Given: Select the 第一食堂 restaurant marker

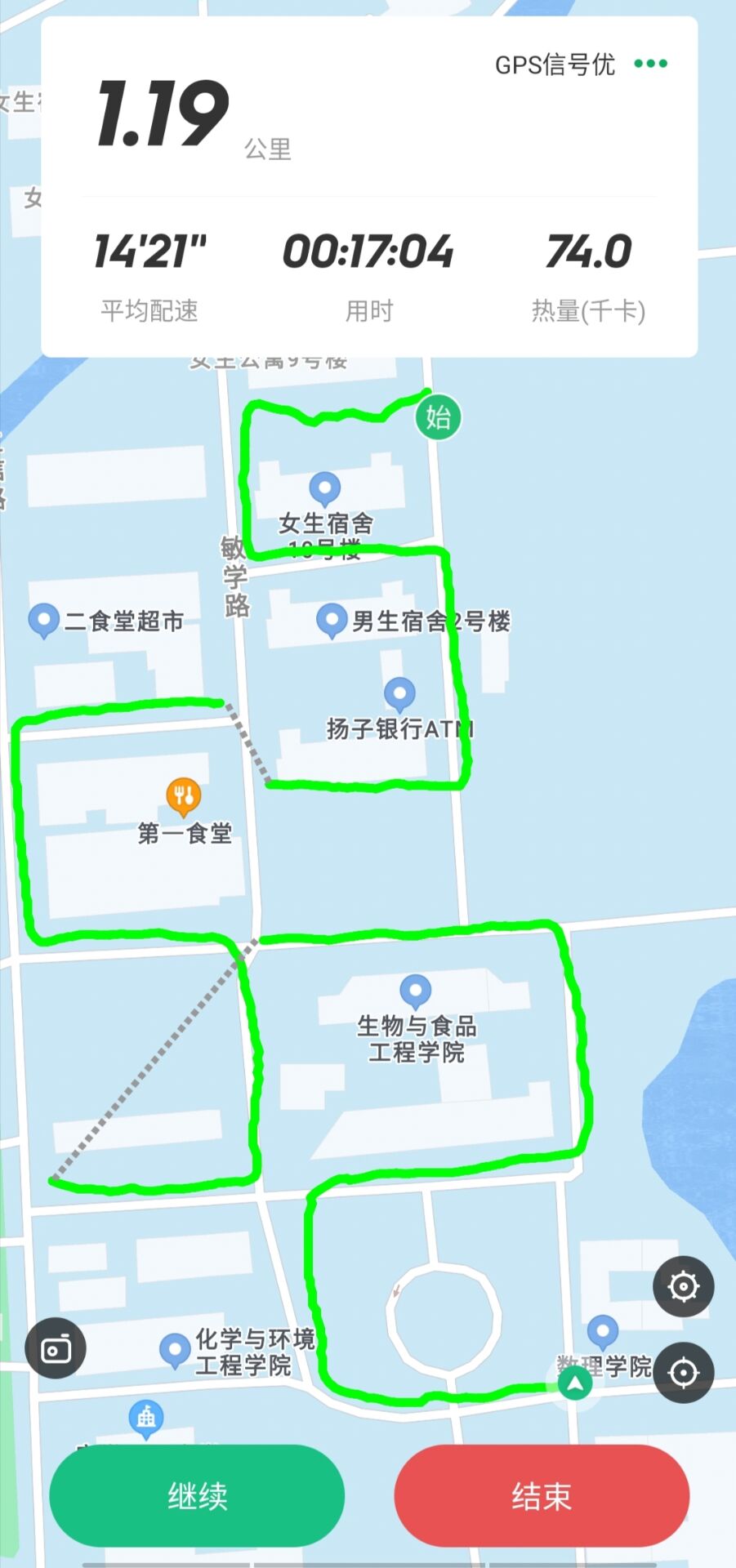Looking at the screenshot, I should click(x=184, y=795).
